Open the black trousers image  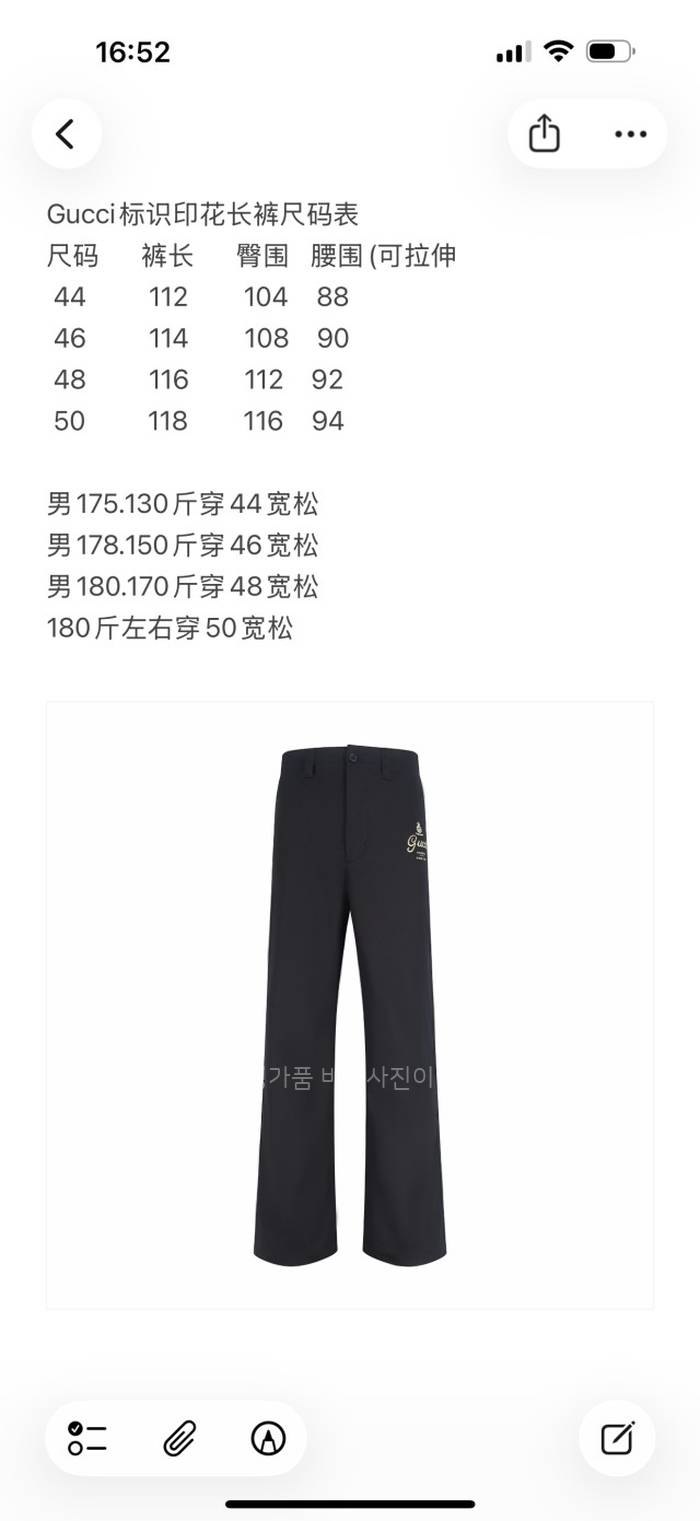[349, 1004]
